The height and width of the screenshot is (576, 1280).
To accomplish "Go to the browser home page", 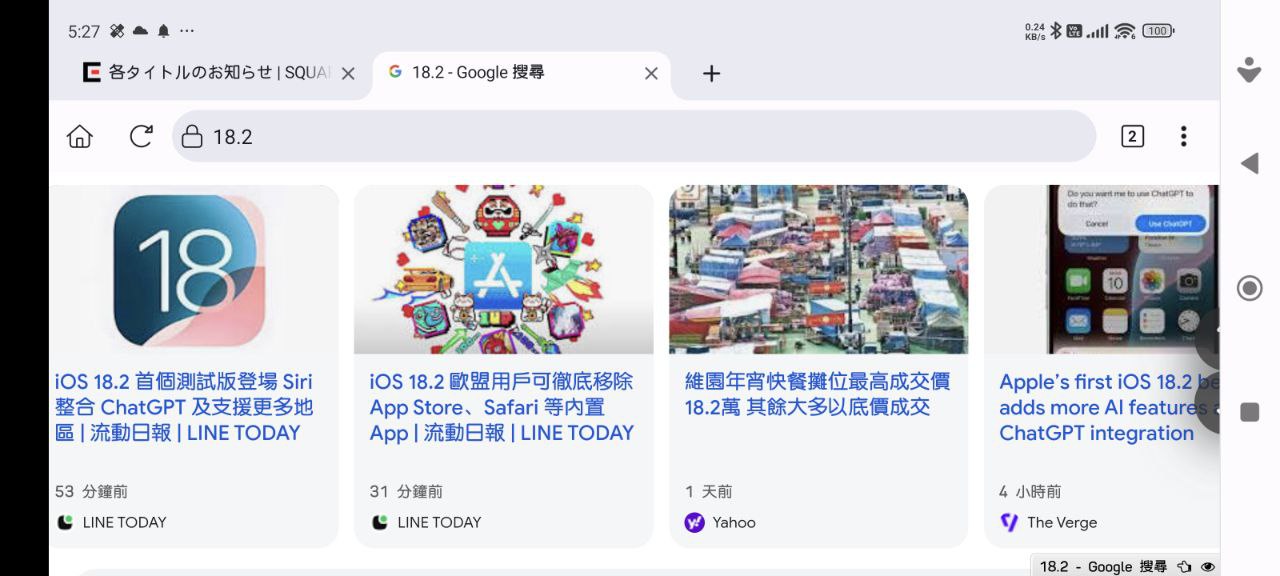I will pyautogui.click(x=79, y=137).
